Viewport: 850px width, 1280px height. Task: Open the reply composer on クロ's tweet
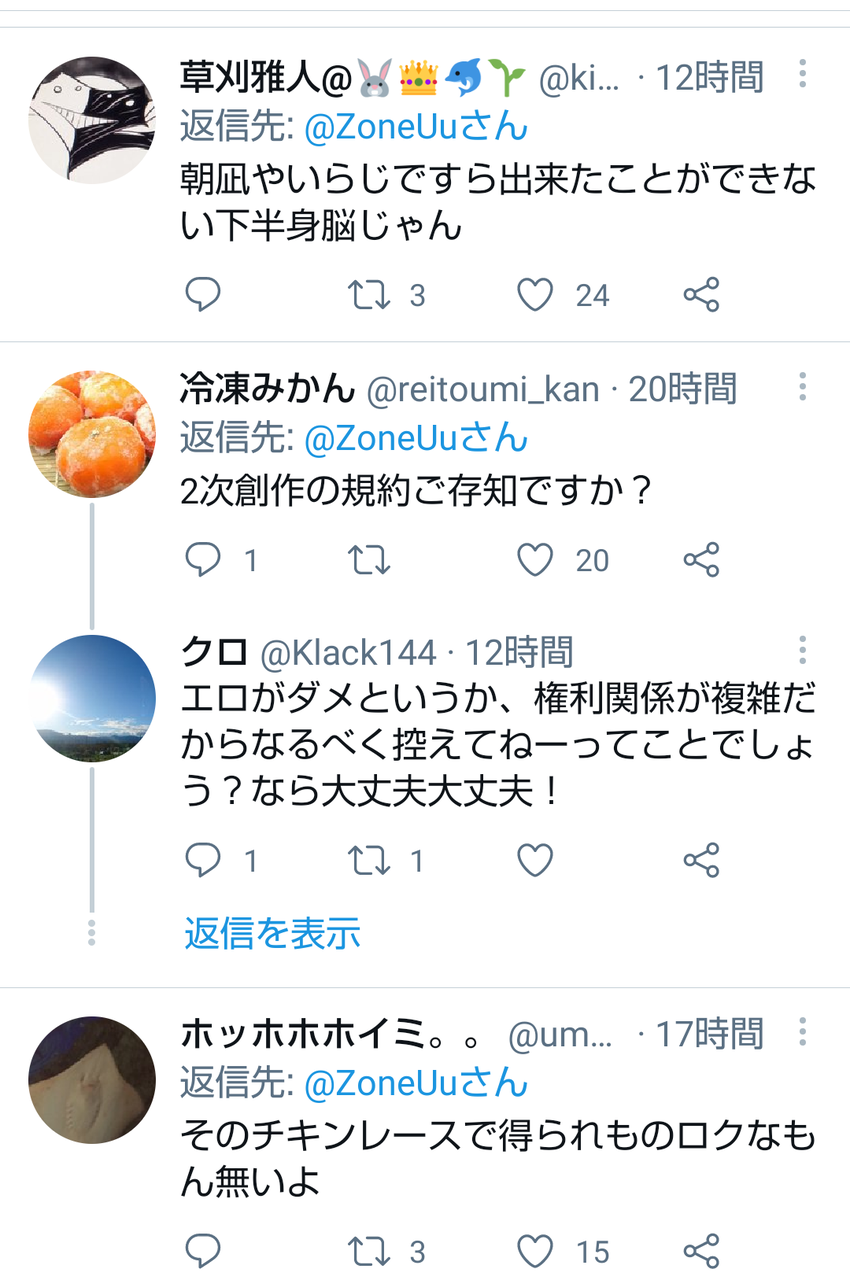(x=204, y=858)
